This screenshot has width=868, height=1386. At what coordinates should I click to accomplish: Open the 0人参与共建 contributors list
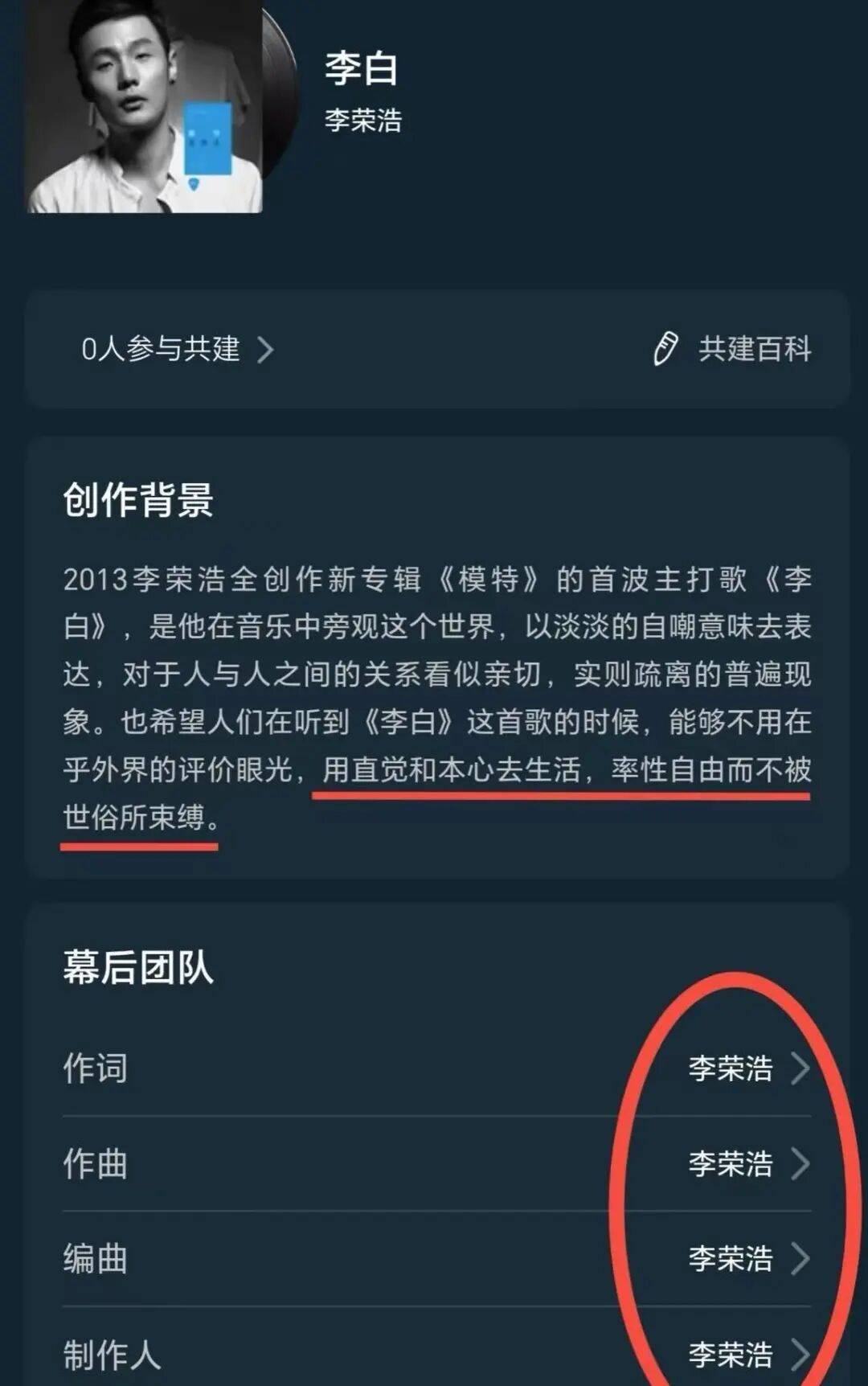coord(177,350)
